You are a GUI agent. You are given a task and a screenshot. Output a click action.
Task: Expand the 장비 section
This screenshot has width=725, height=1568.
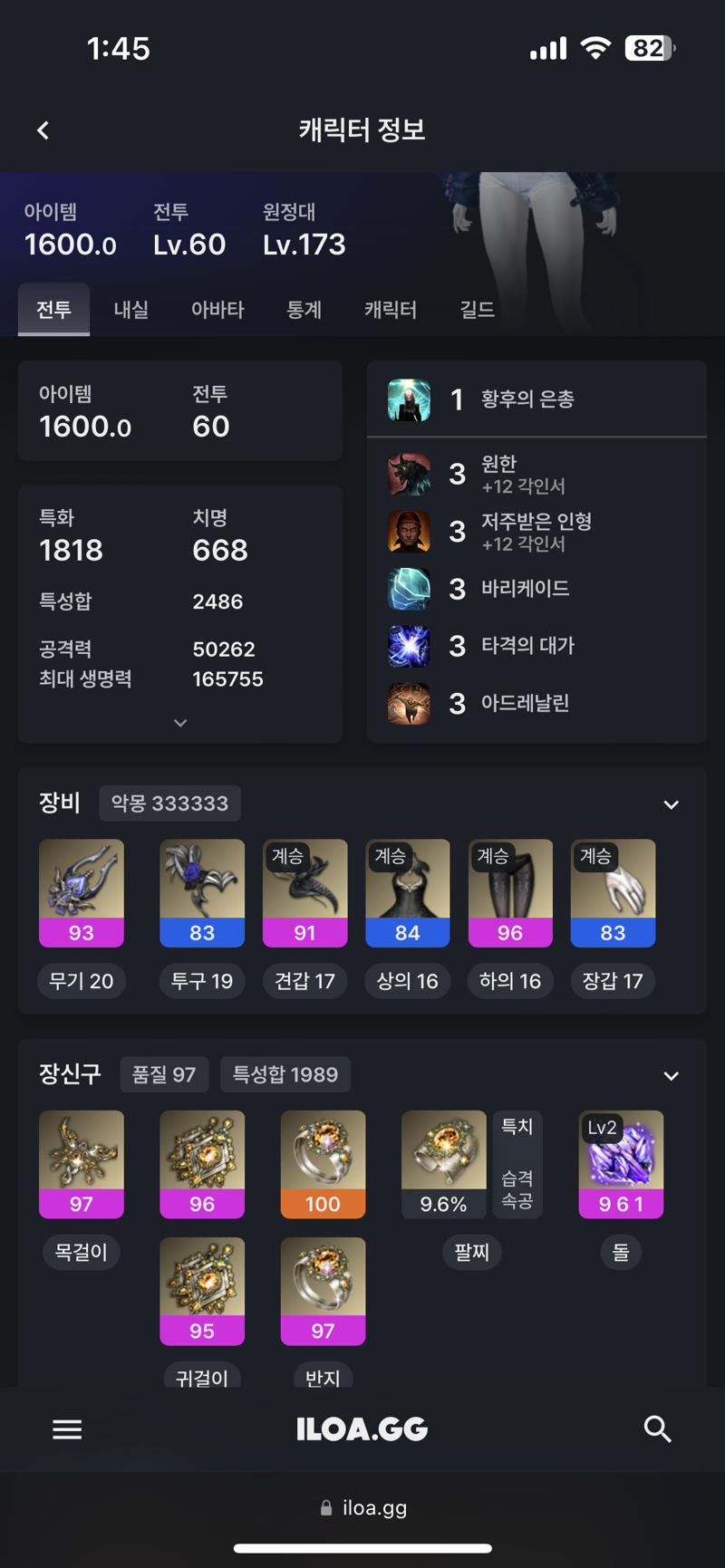coord(671,804)
